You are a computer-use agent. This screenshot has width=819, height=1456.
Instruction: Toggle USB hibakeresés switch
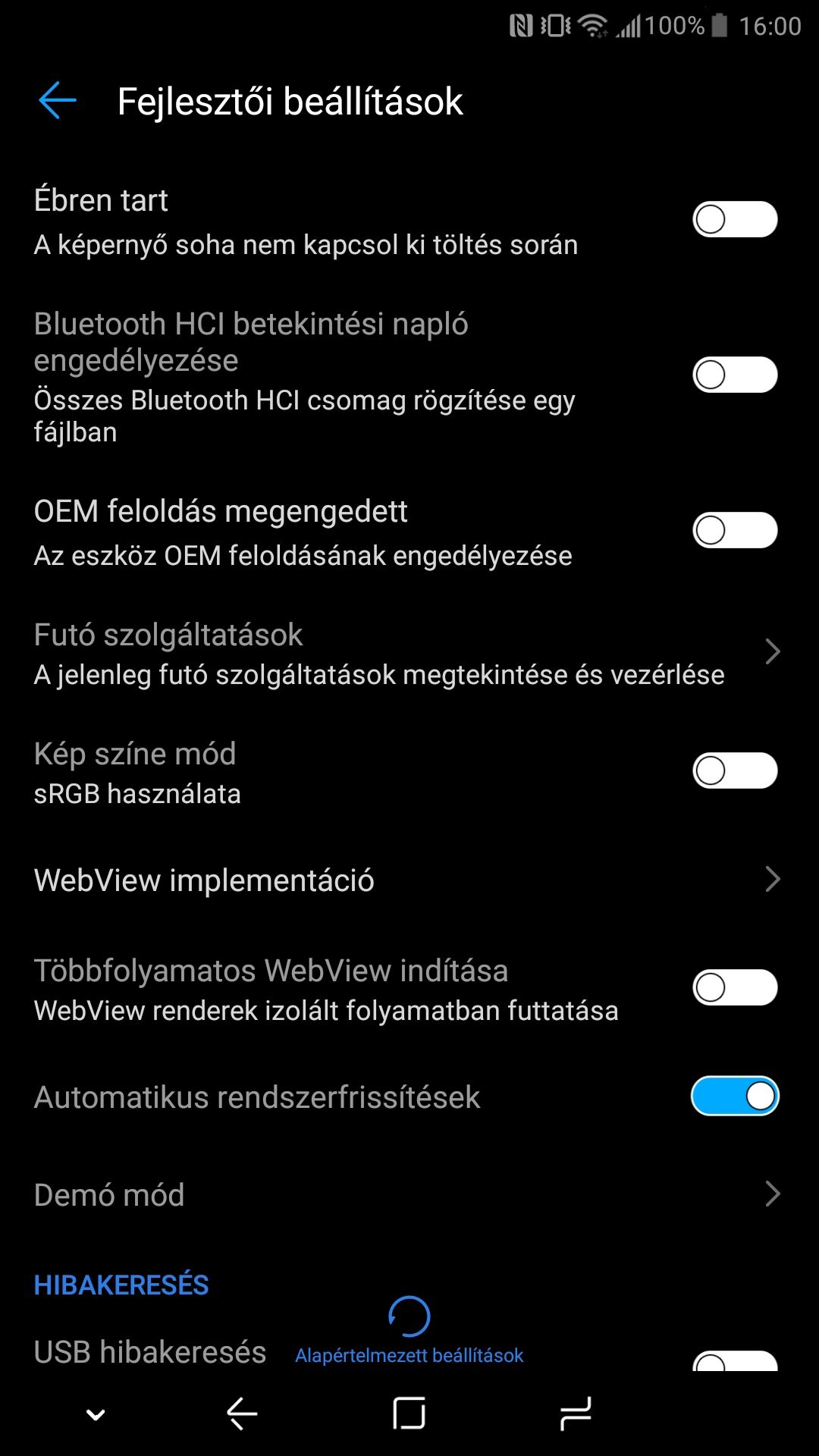tap(735, 1361)
